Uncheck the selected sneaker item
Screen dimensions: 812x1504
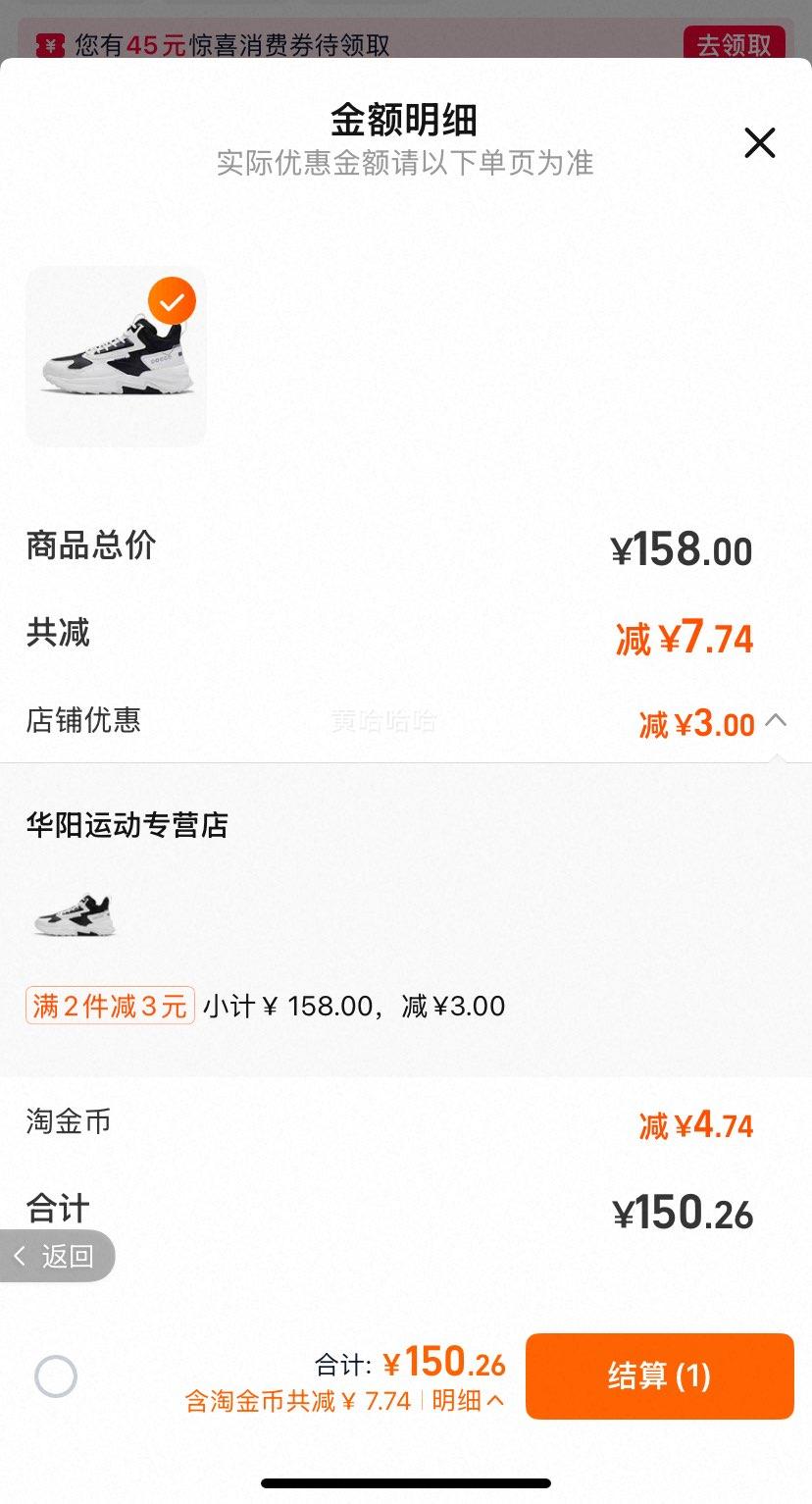coord(172,302)
